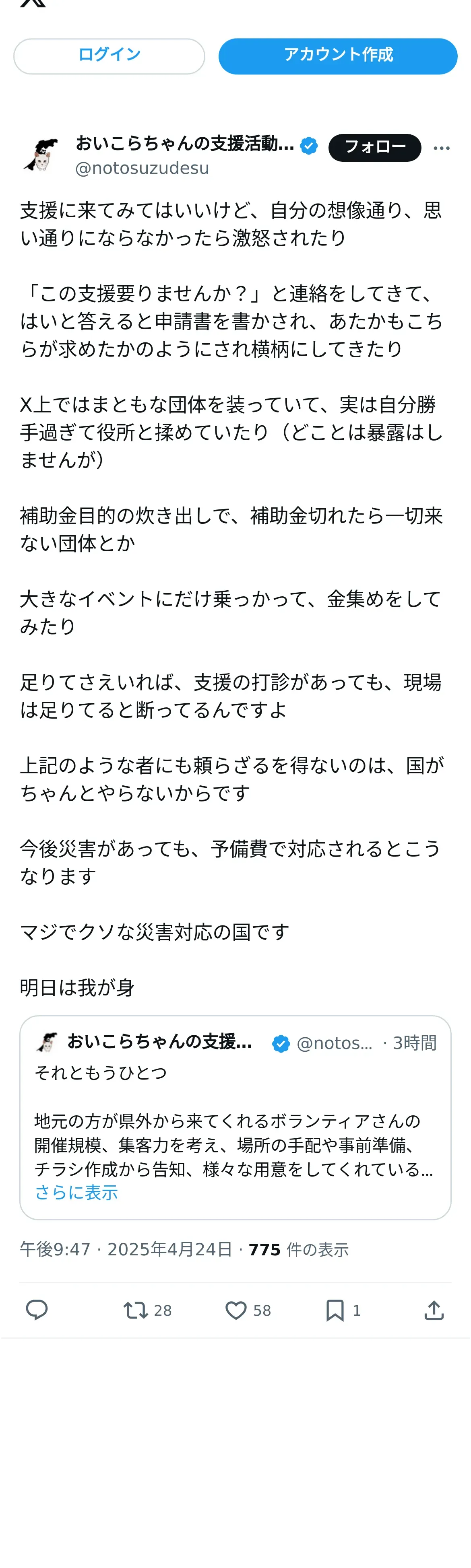Viewport: 471px width, 1568px height.
Task: Follow the account with フォロー button
Action: tap(375, 147)
